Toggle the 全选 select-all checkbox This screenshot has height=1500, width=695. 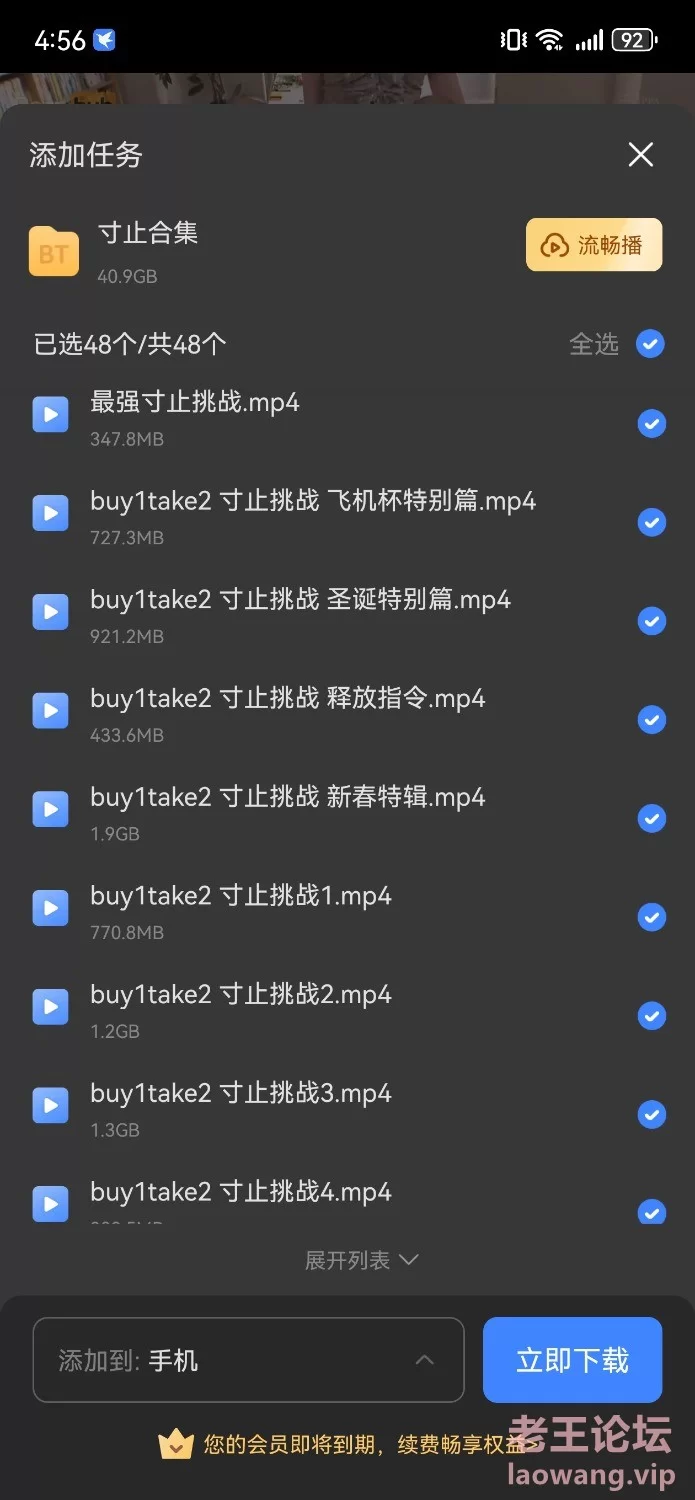tap(650, 344)
